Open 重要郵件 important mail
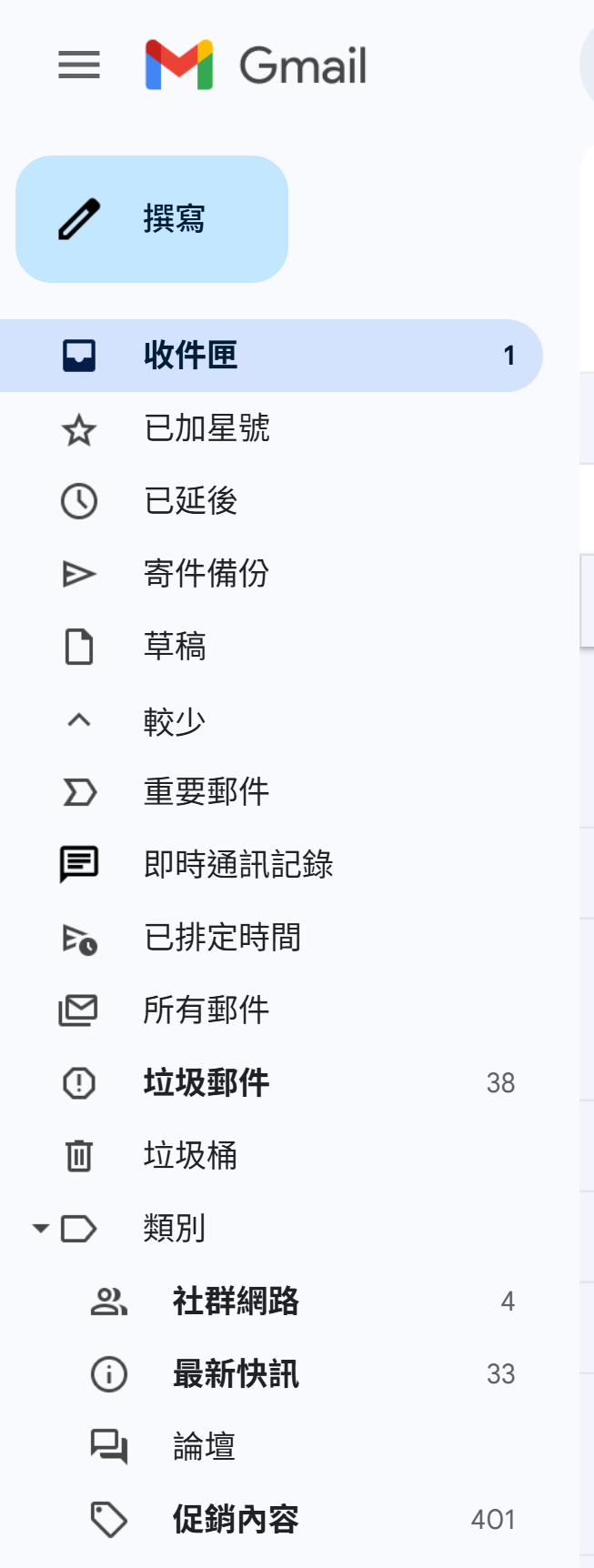The width and height of the screenshot is (594, 1568). pyautogui.click(x=206, y=792)
